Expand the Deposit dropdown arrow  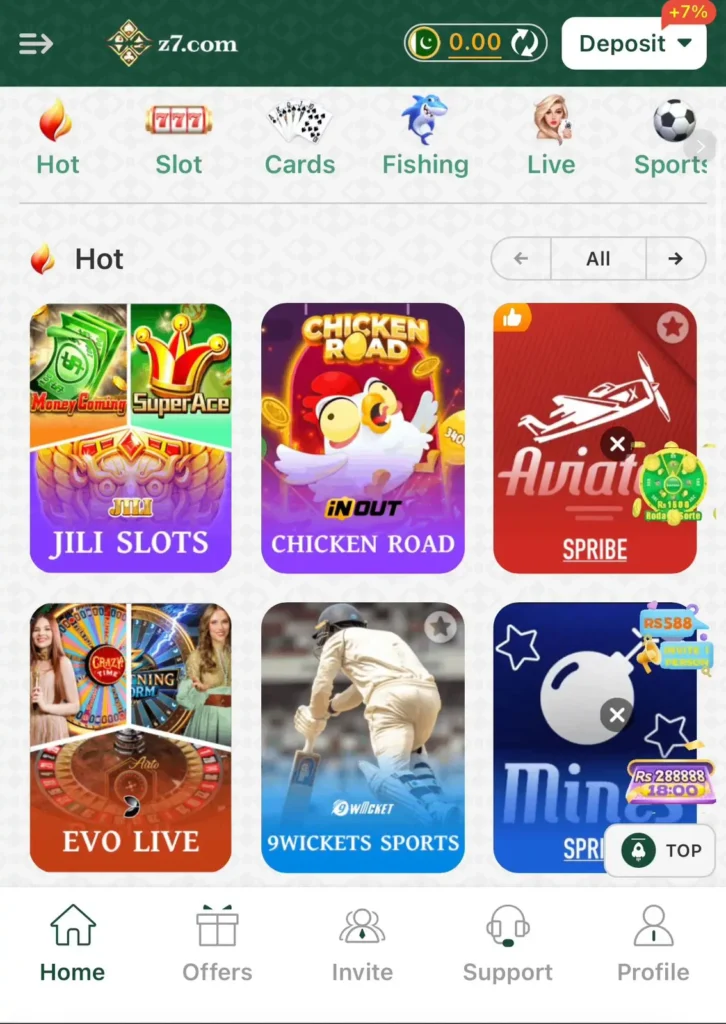685,43
